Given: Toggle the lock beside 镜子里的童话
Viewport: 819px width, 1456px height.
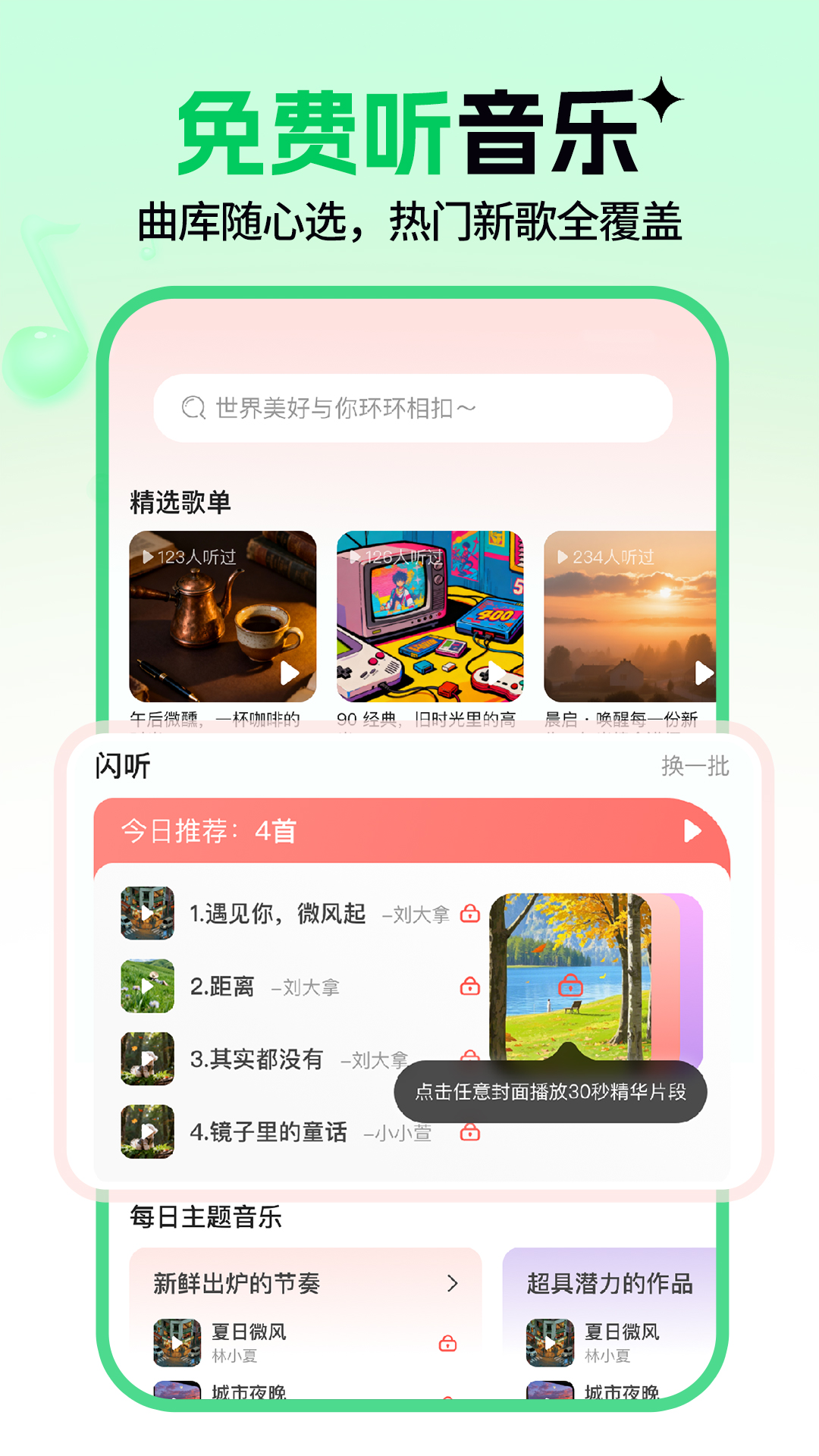Looking at the screenshot, I should click(x=471, y=1131).
